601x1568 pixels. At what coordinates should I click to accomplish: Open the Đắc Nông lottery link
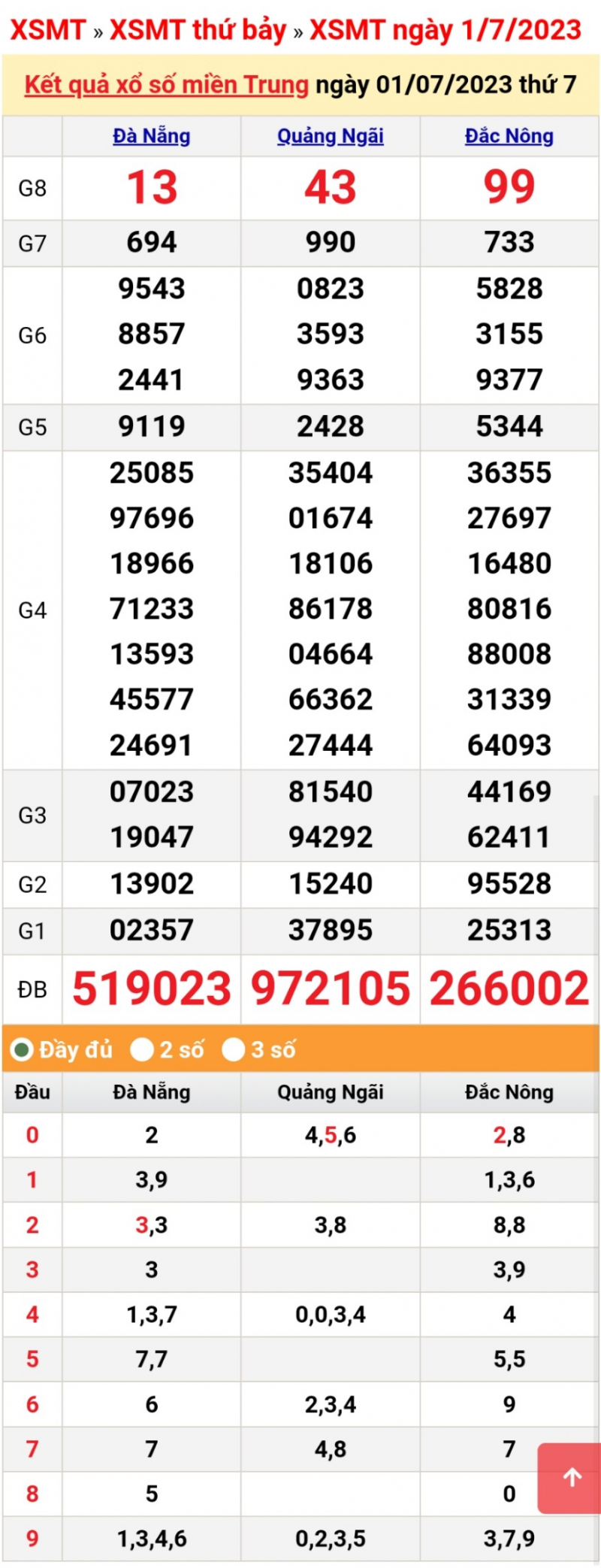(509, 136)
